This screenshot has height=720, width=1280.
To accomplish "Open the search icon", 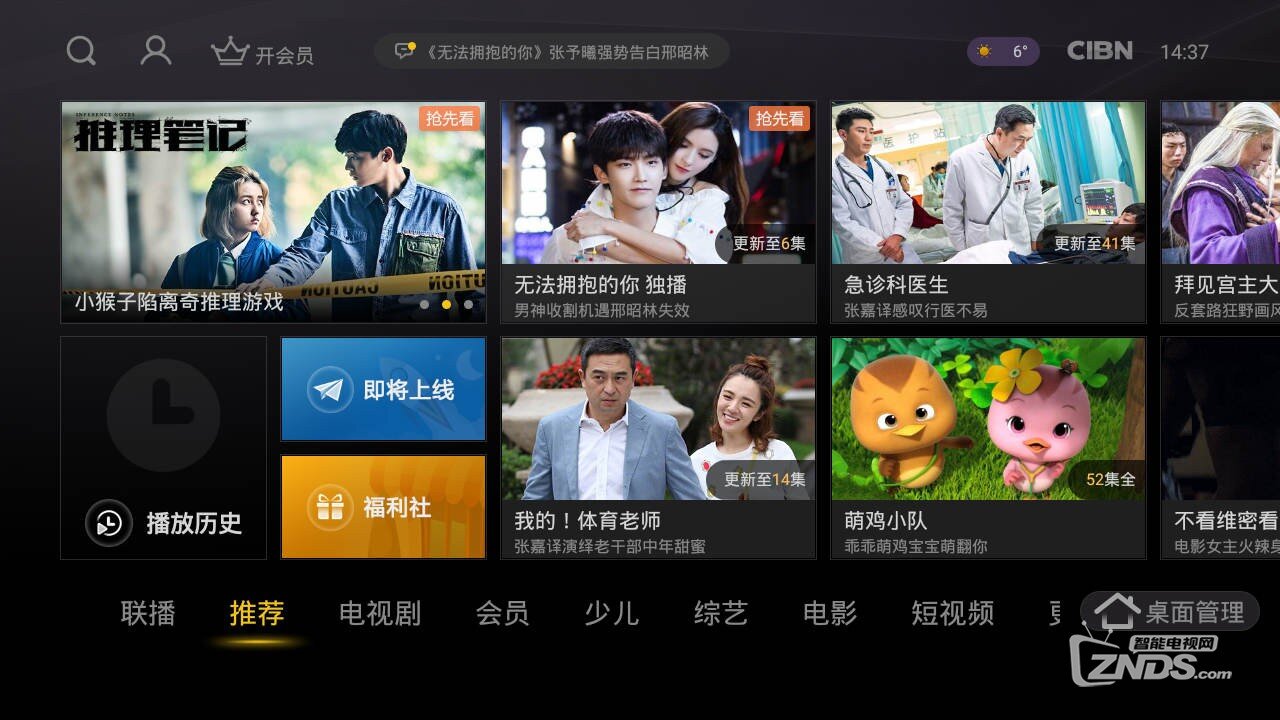I will point(81,51).
